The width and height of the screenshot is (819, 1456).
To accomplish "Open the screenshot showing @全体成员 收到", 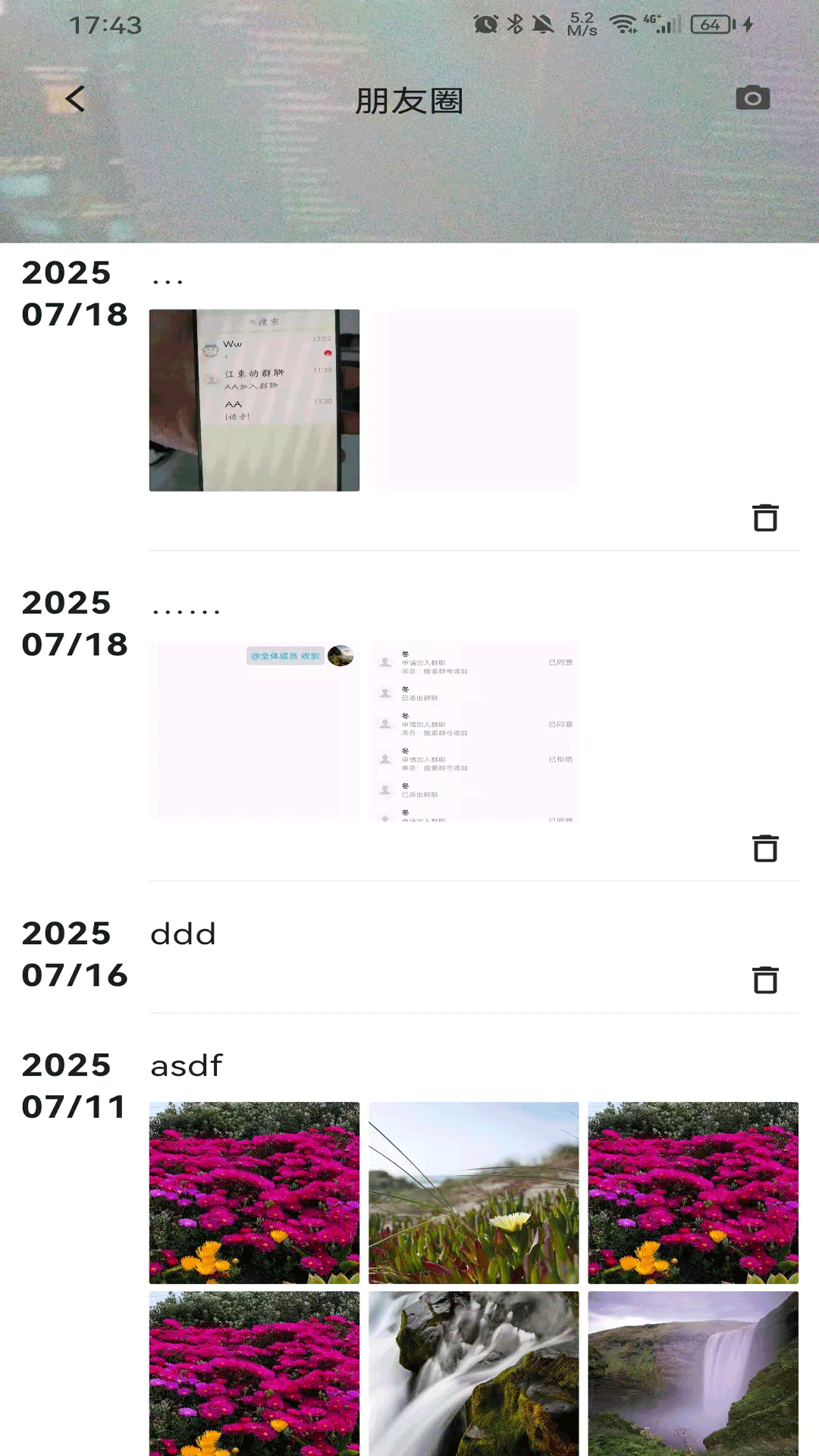I will pyautogui.click(x=254, y=731).
